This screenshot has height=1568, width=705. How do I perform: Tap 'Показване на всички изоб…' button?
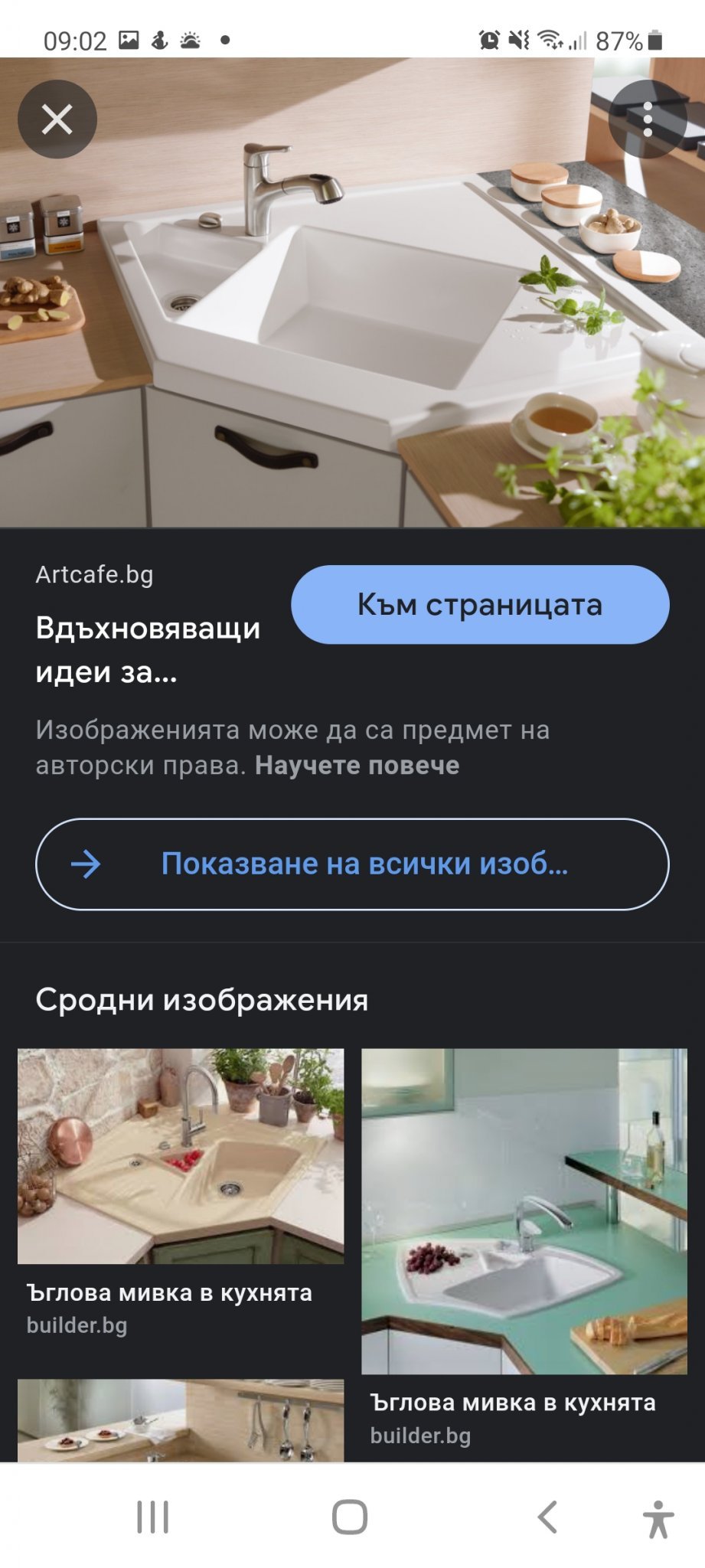pos(352,864)
